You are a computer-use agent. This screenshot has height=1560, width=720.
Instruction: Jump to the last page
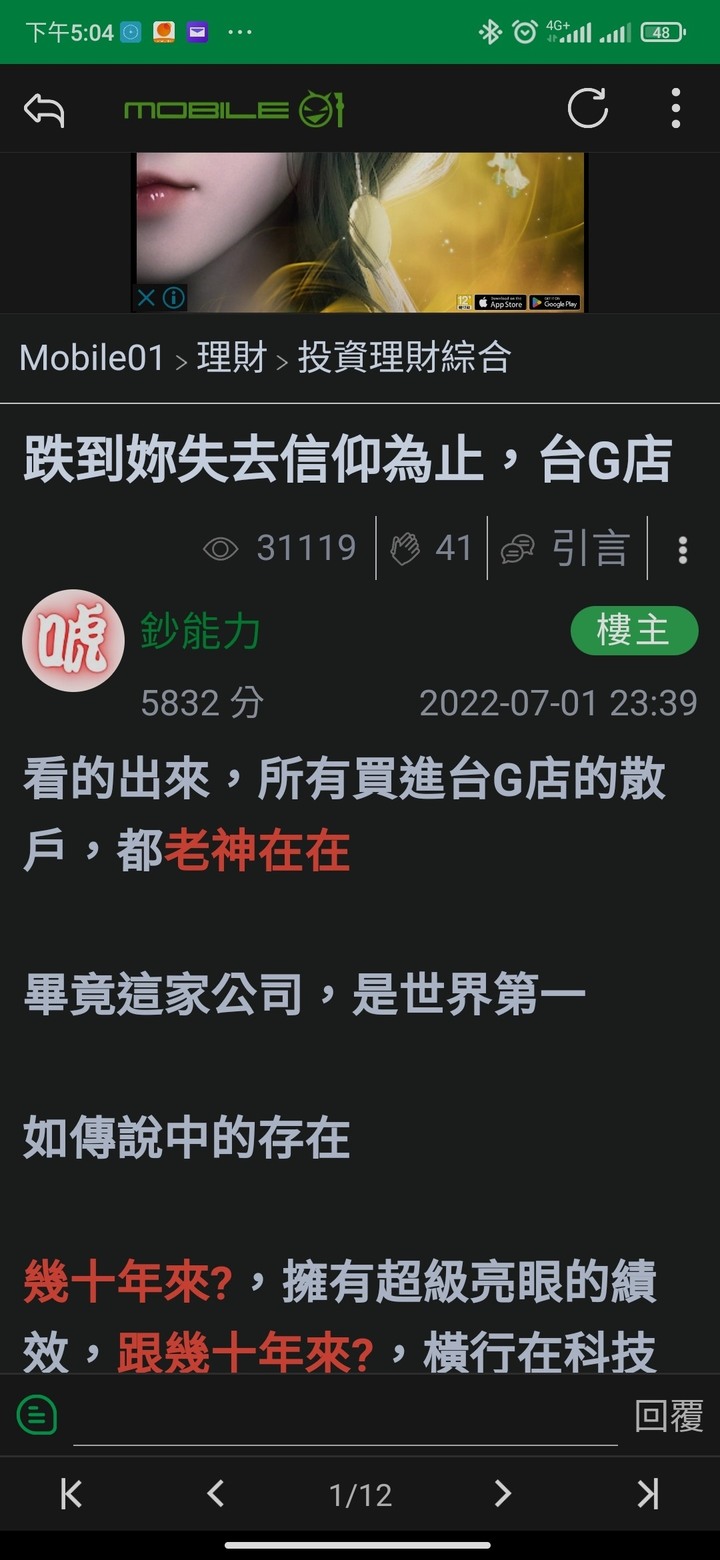[648, 1494]
